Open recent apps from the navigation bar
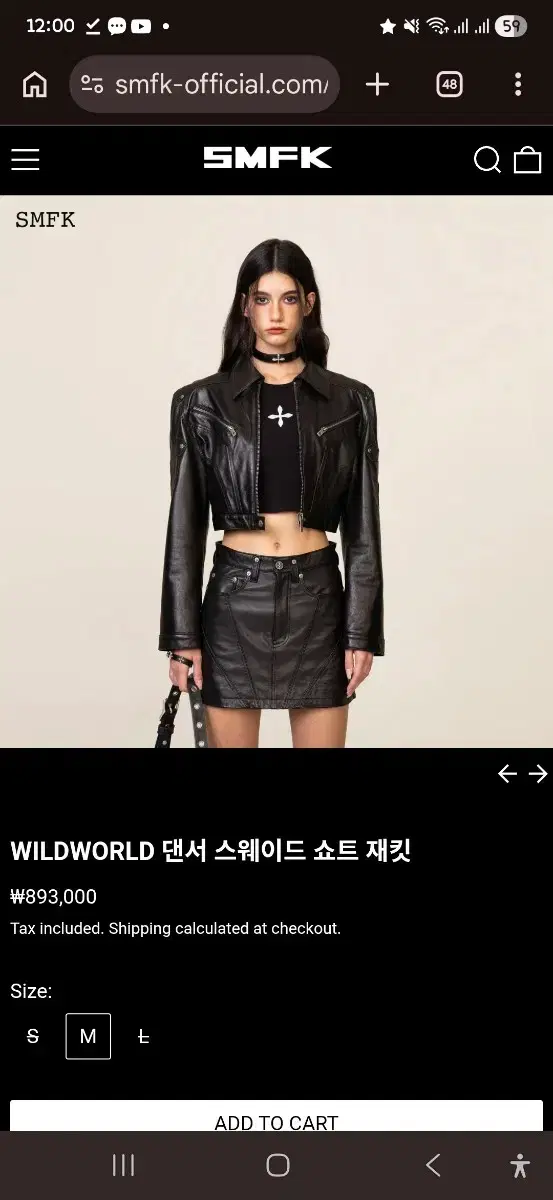 point(123,1165)
